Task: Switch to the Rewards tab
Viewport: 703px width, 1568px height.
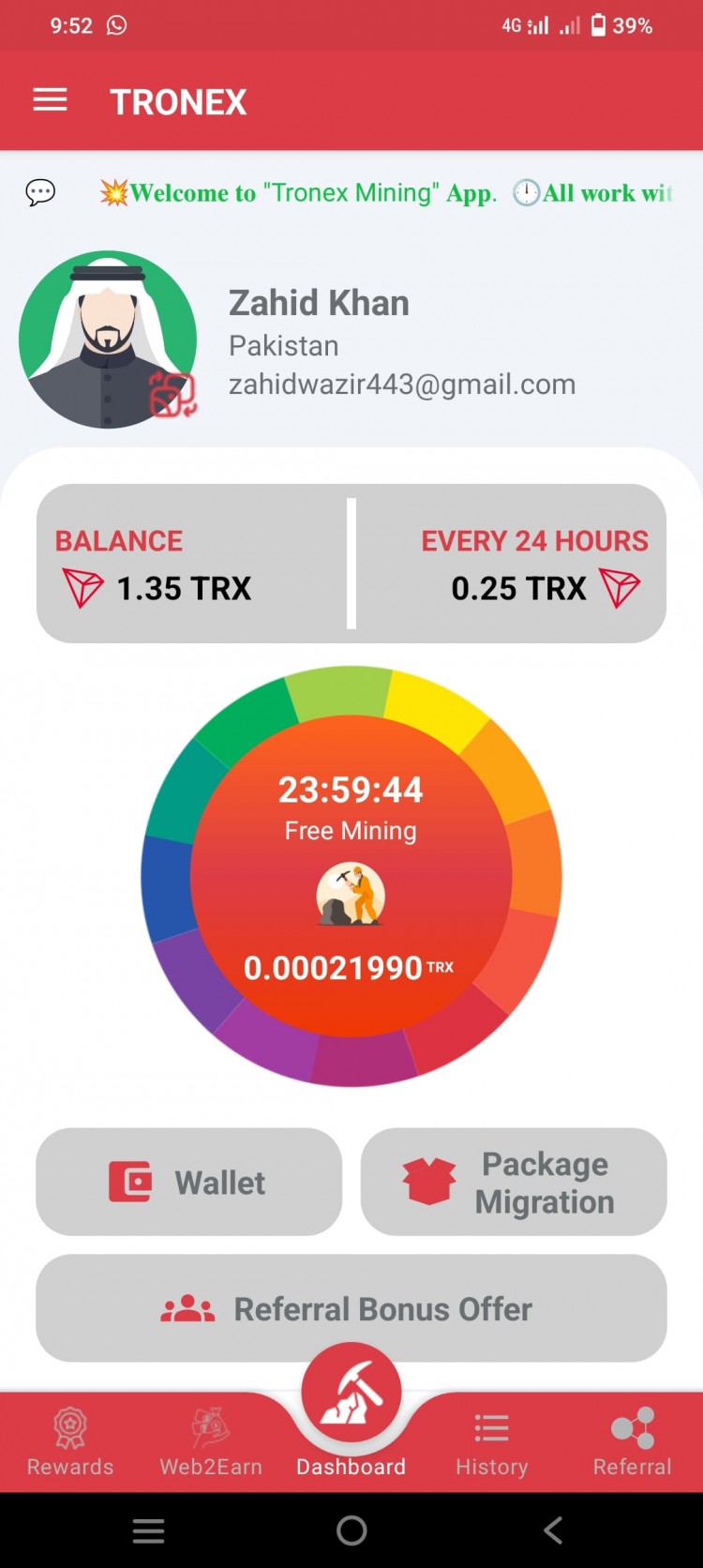Action: pos(70,1442)
